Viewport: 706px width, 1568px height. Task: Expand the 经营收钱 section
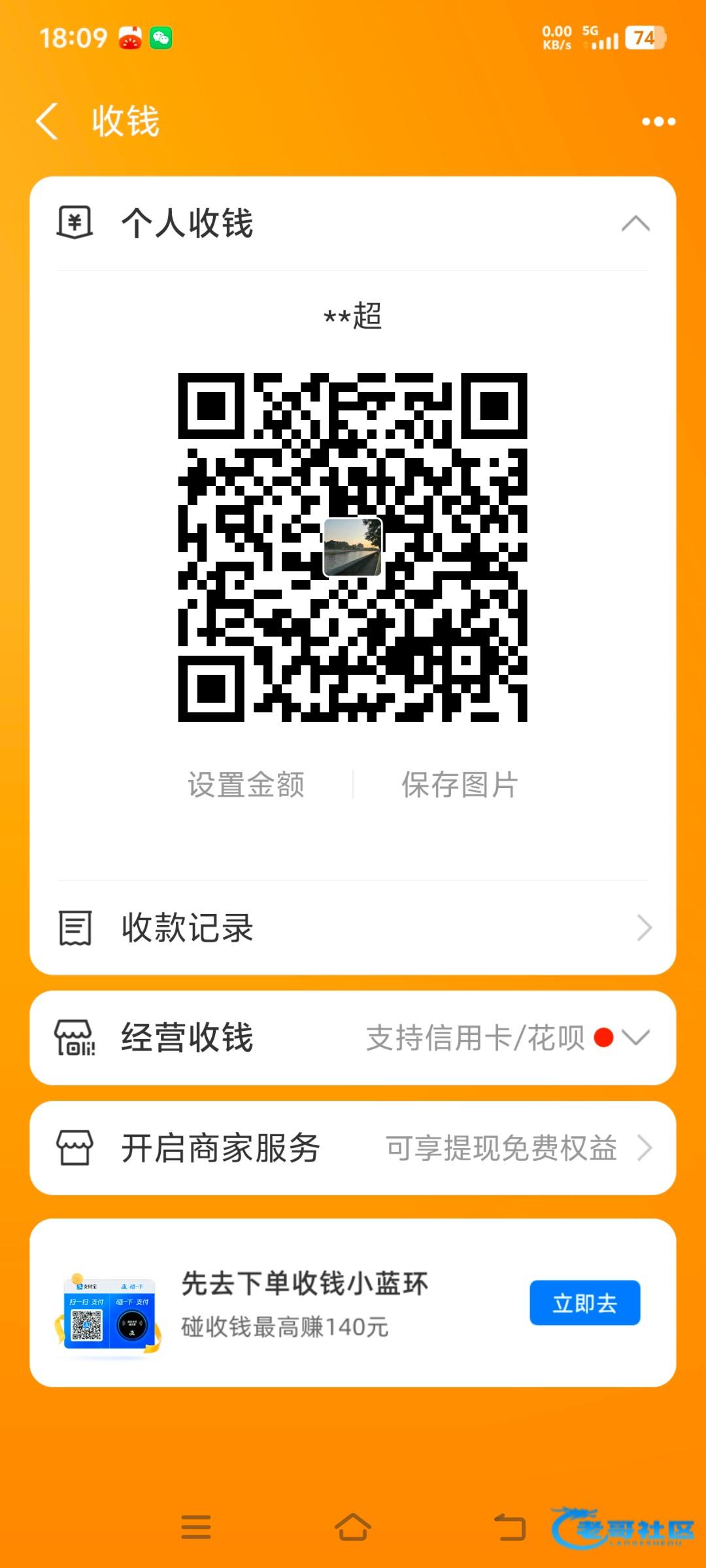[x=635, y=1037]
